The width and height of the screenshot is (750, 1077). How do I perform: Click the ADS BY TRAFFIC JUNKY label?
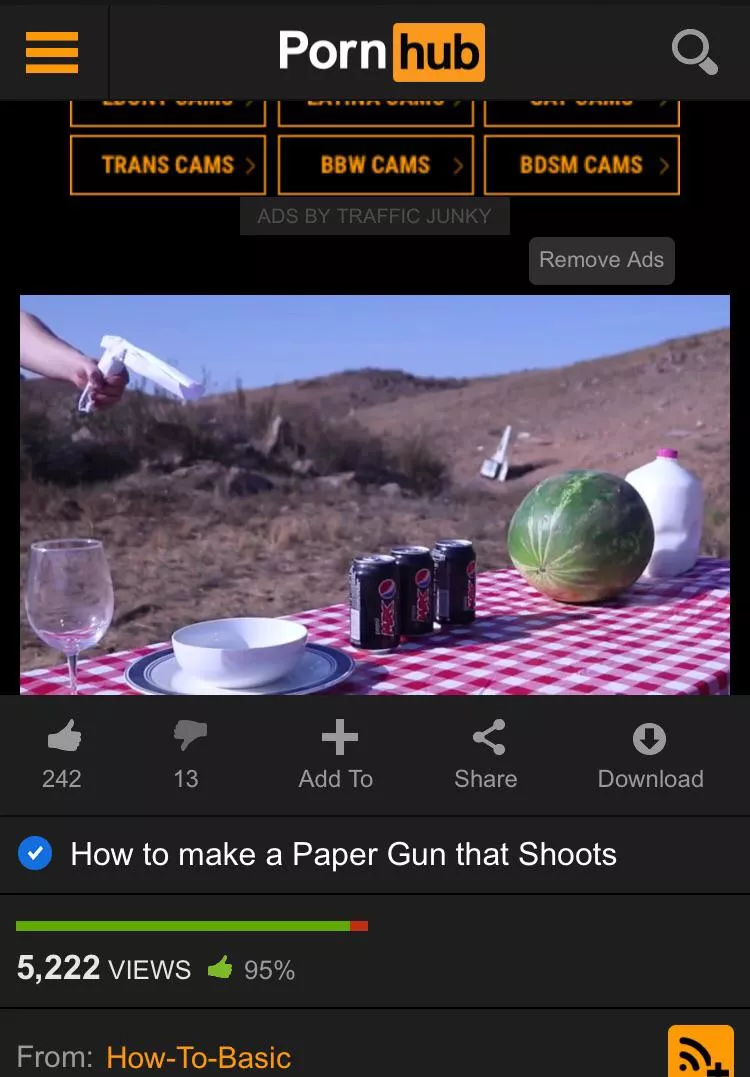coord(374,215)
